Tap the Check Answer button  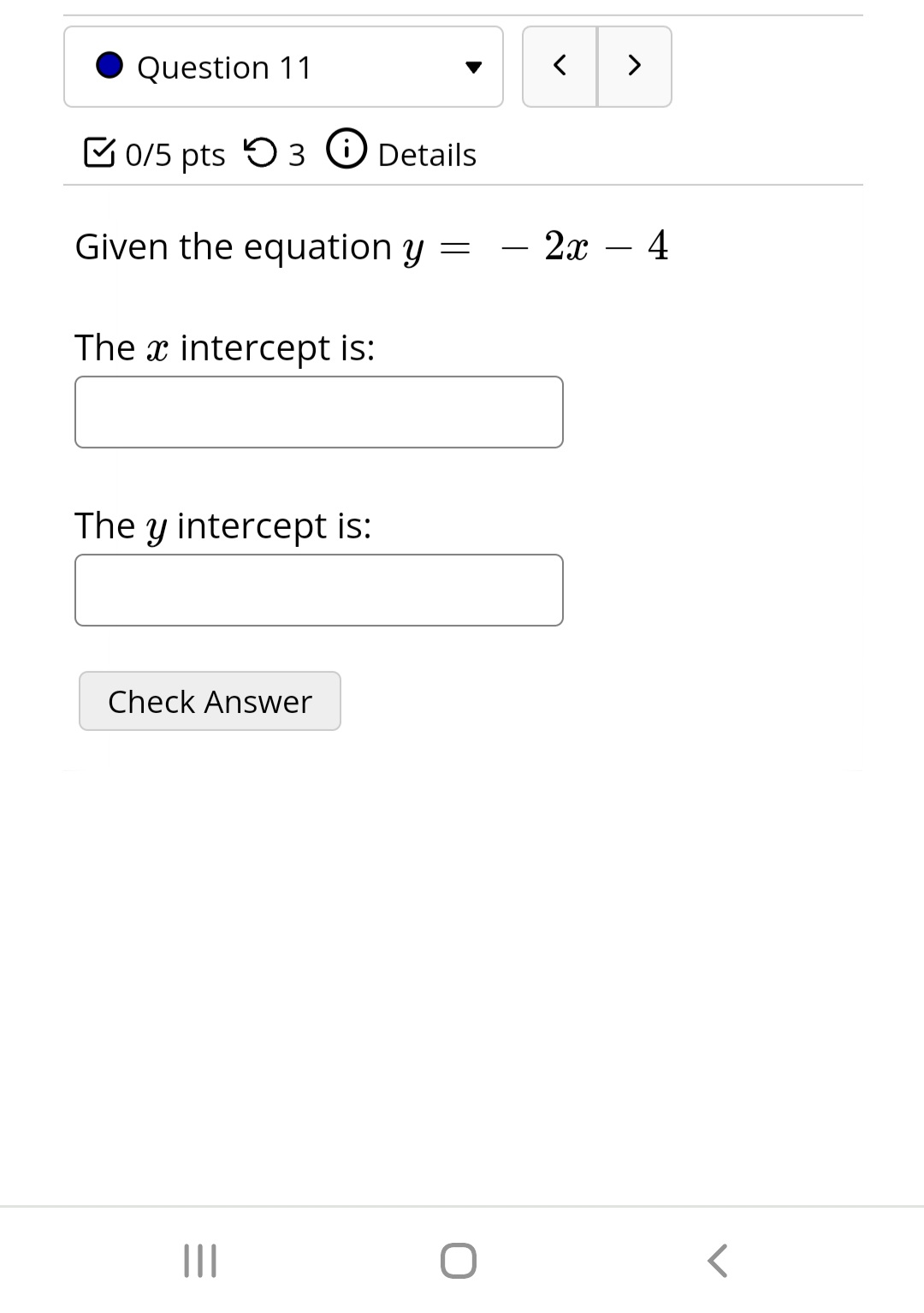(x=210, y=701)
